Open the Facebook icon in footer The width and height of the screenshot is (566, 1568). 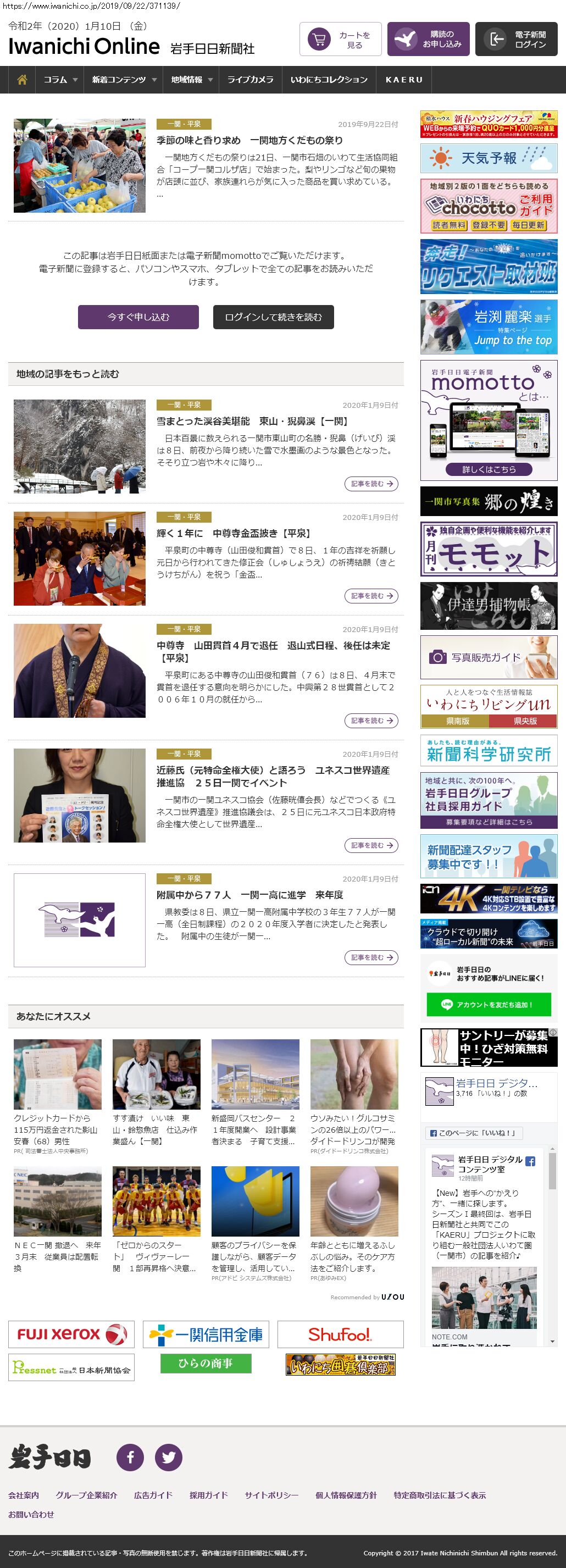click(x=130, y=1457)
